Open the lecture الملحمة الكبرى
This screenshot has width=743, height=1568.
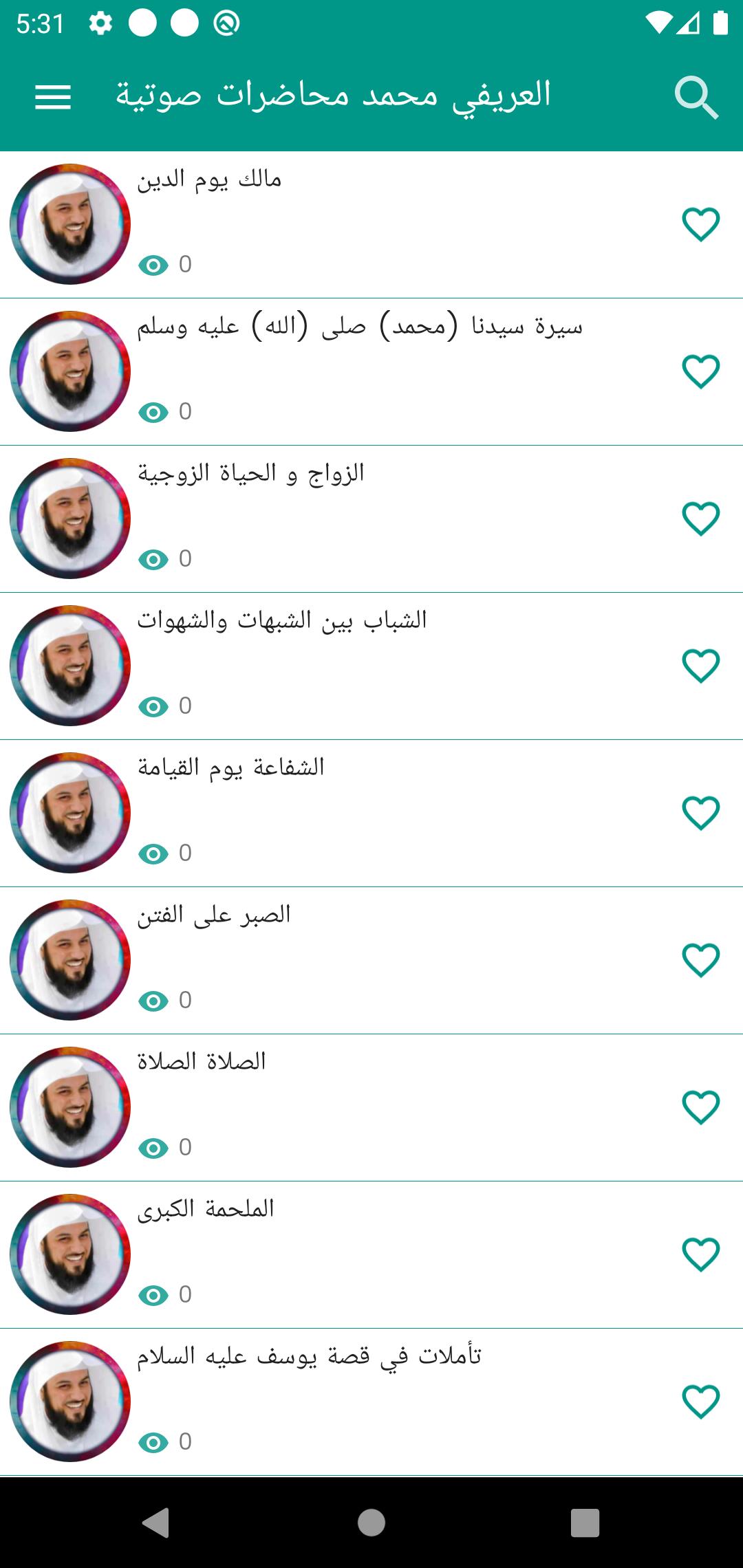point(206,1210)
